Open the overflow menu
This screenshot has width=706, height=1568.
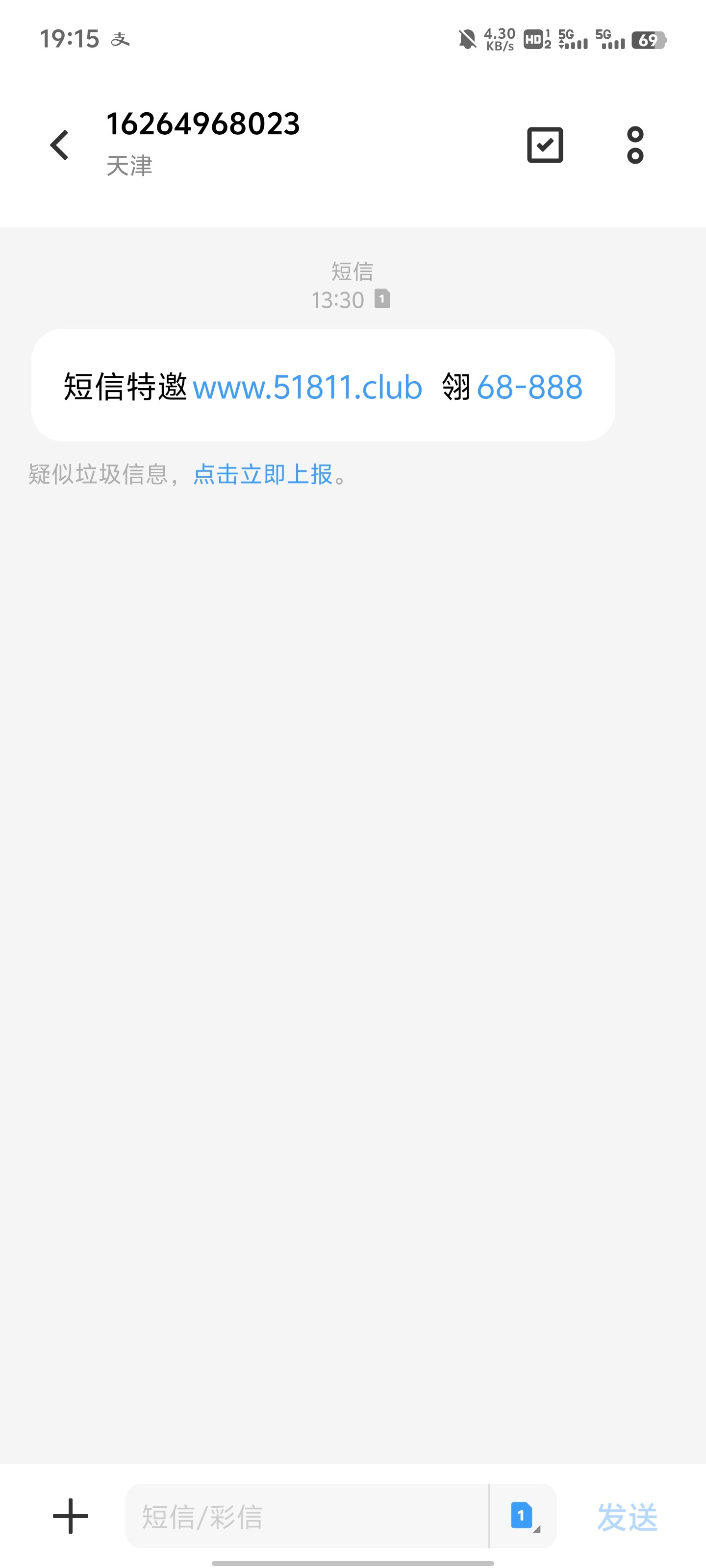[635, 145]
